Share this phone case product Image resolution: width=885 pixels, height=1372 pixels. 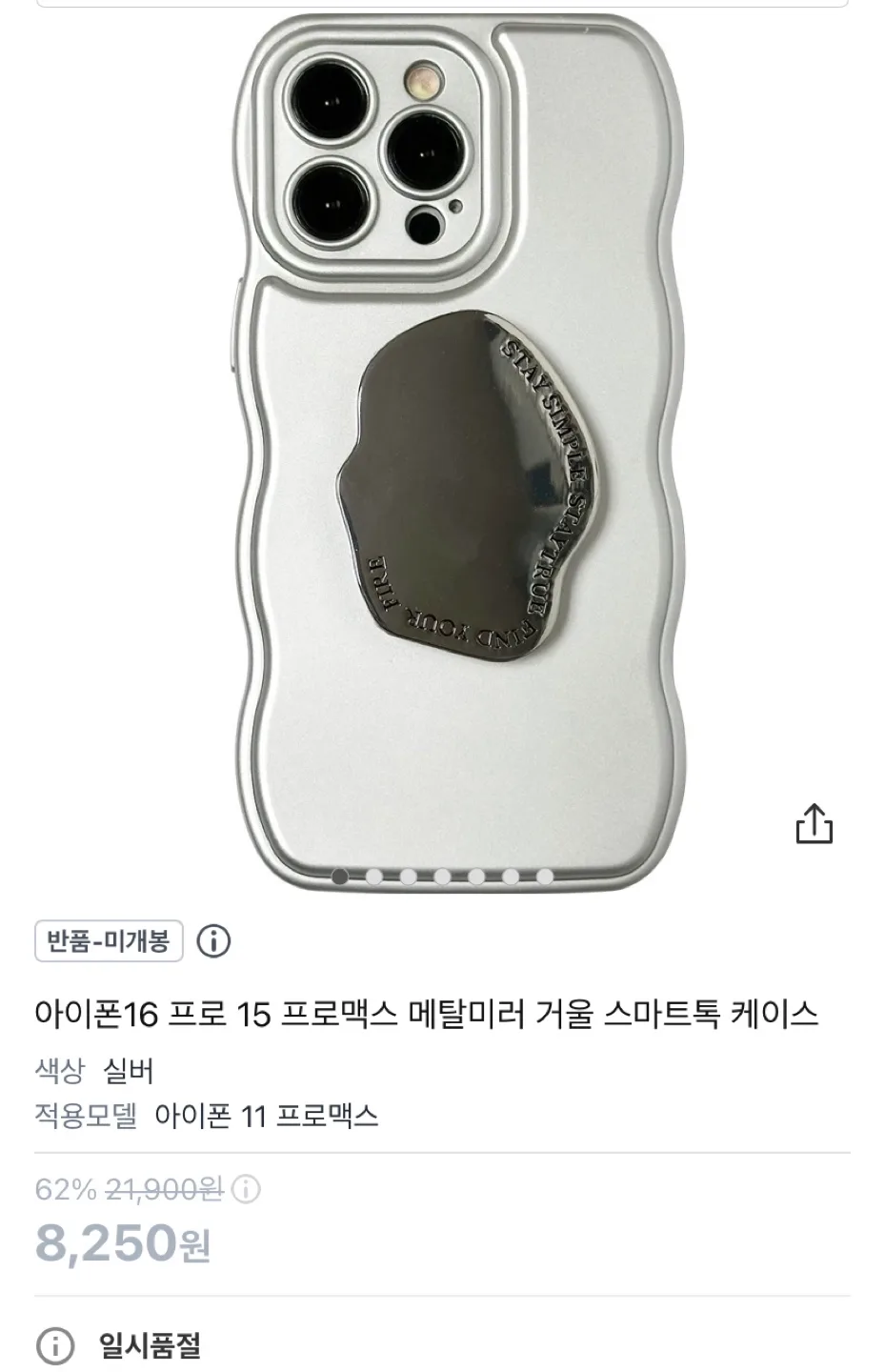pyautogui.click(x=814, y=824)
